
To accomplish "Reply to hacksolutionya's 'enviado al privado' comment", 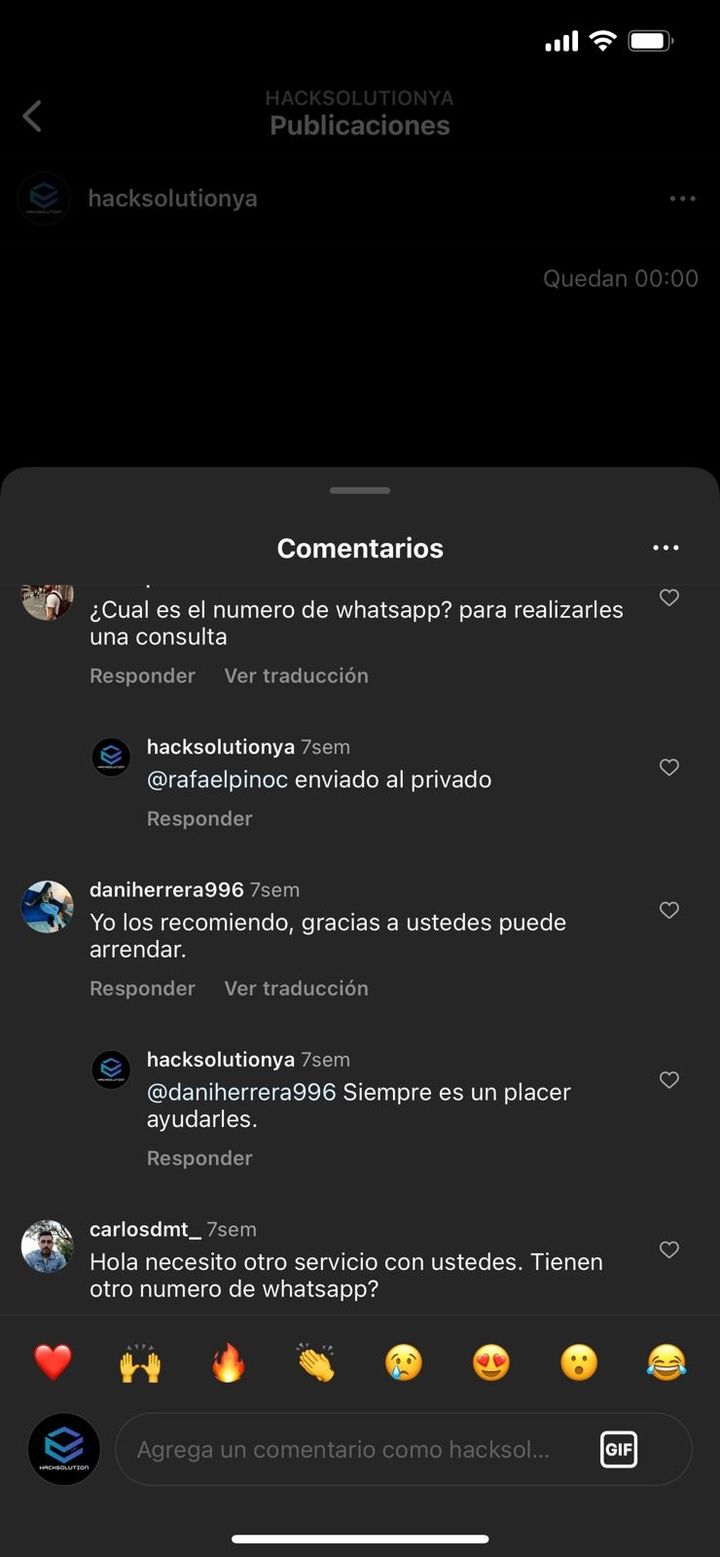I will click(x=199, y=818).
